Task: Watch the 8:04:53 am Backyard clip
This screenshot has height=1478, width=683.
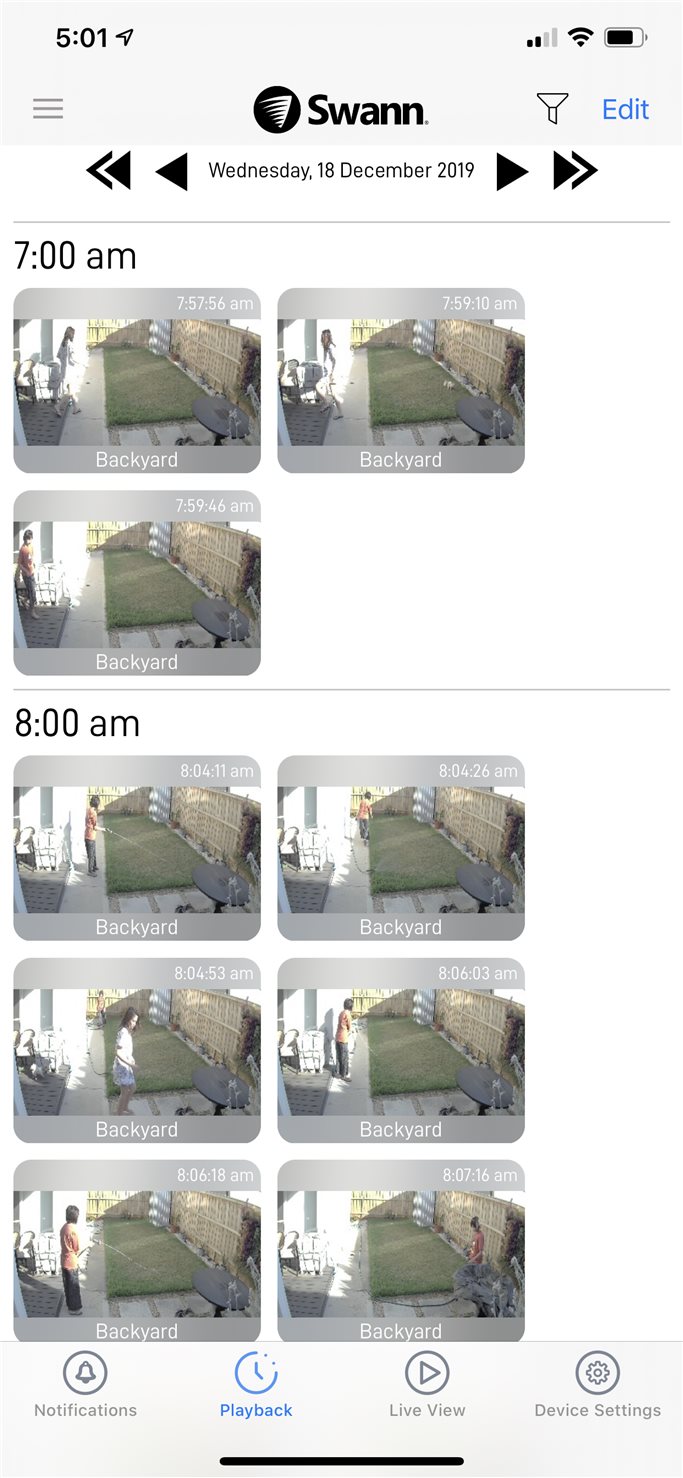Action: click(137, 1050)
